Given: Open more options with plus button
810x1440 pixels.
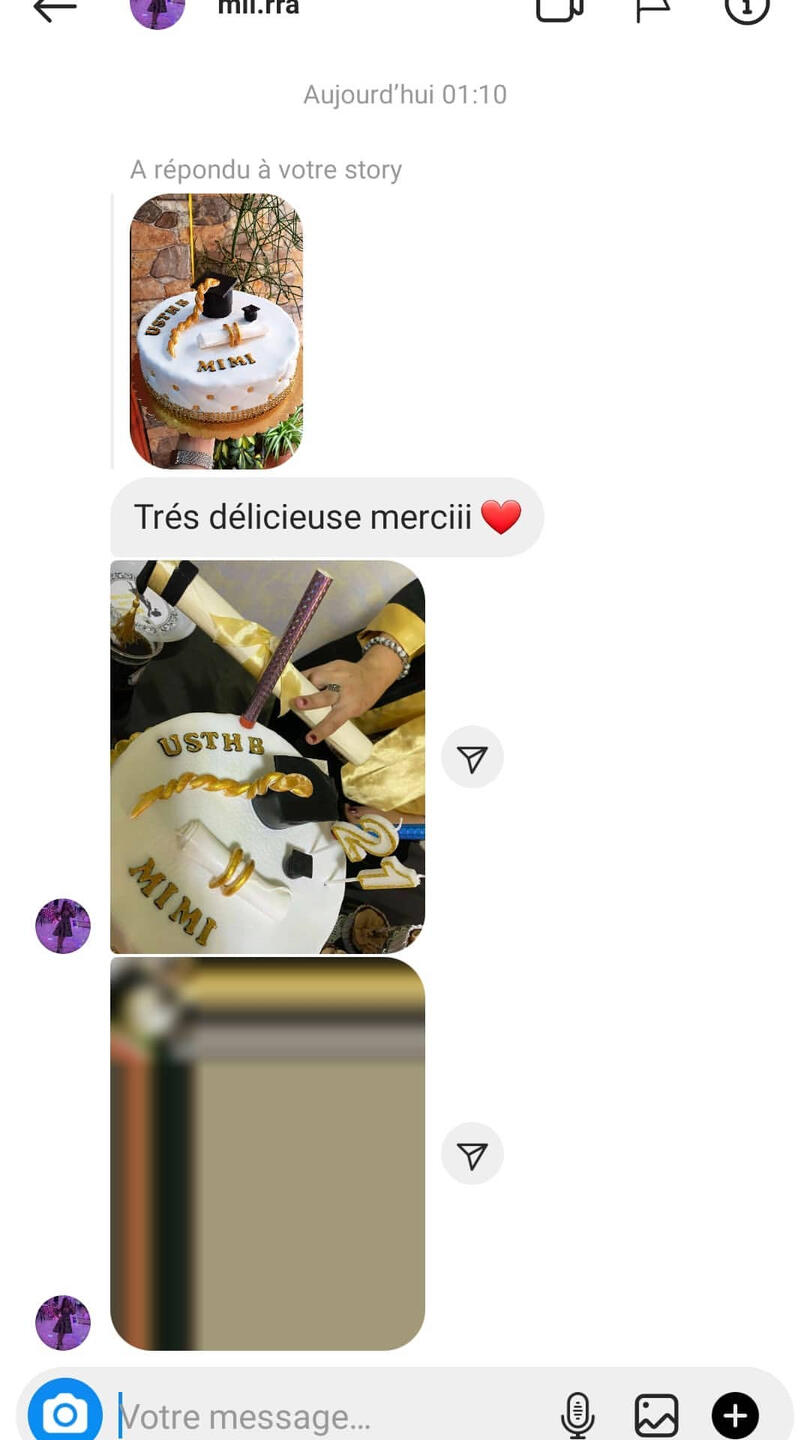Looking at the screenshot, I should point(735,1416).
